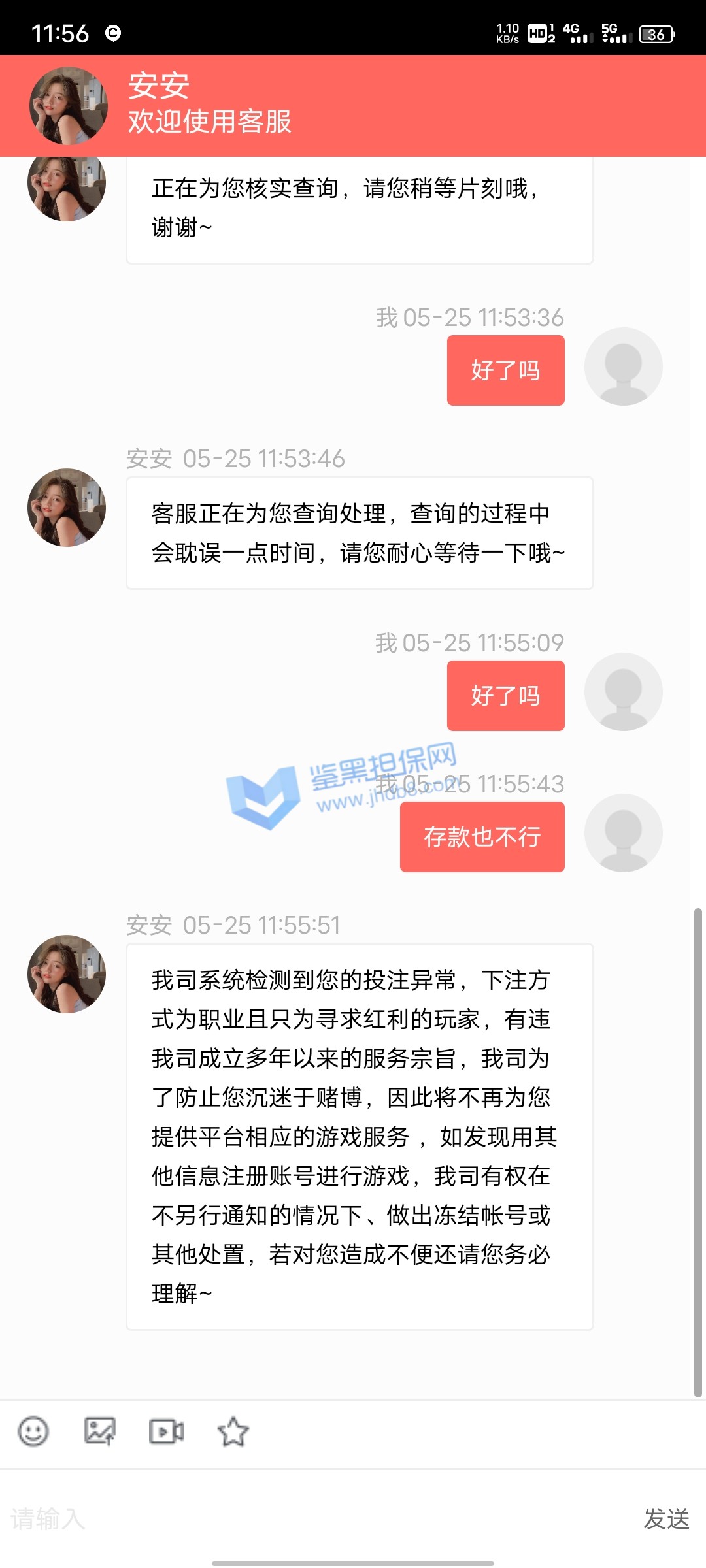Tap the star rating icon

click(x=233, y=1431)
